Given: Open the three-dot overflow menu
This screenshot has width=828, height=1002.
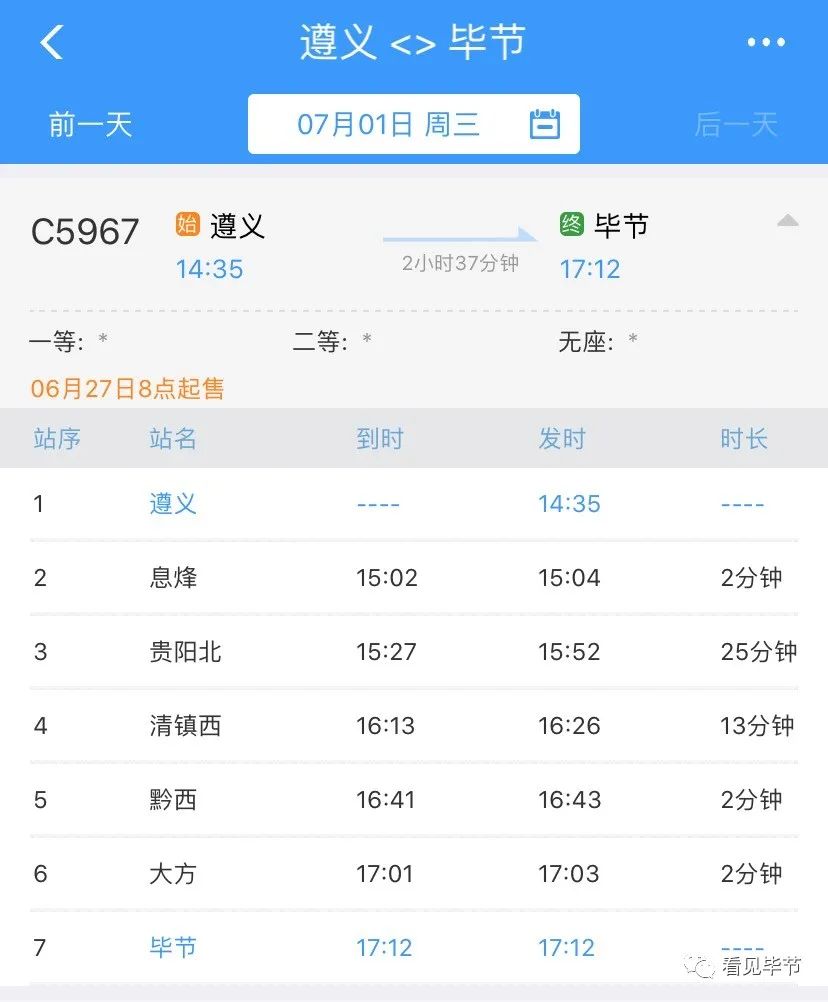Looking at the screenshot, I should [766, 43].
